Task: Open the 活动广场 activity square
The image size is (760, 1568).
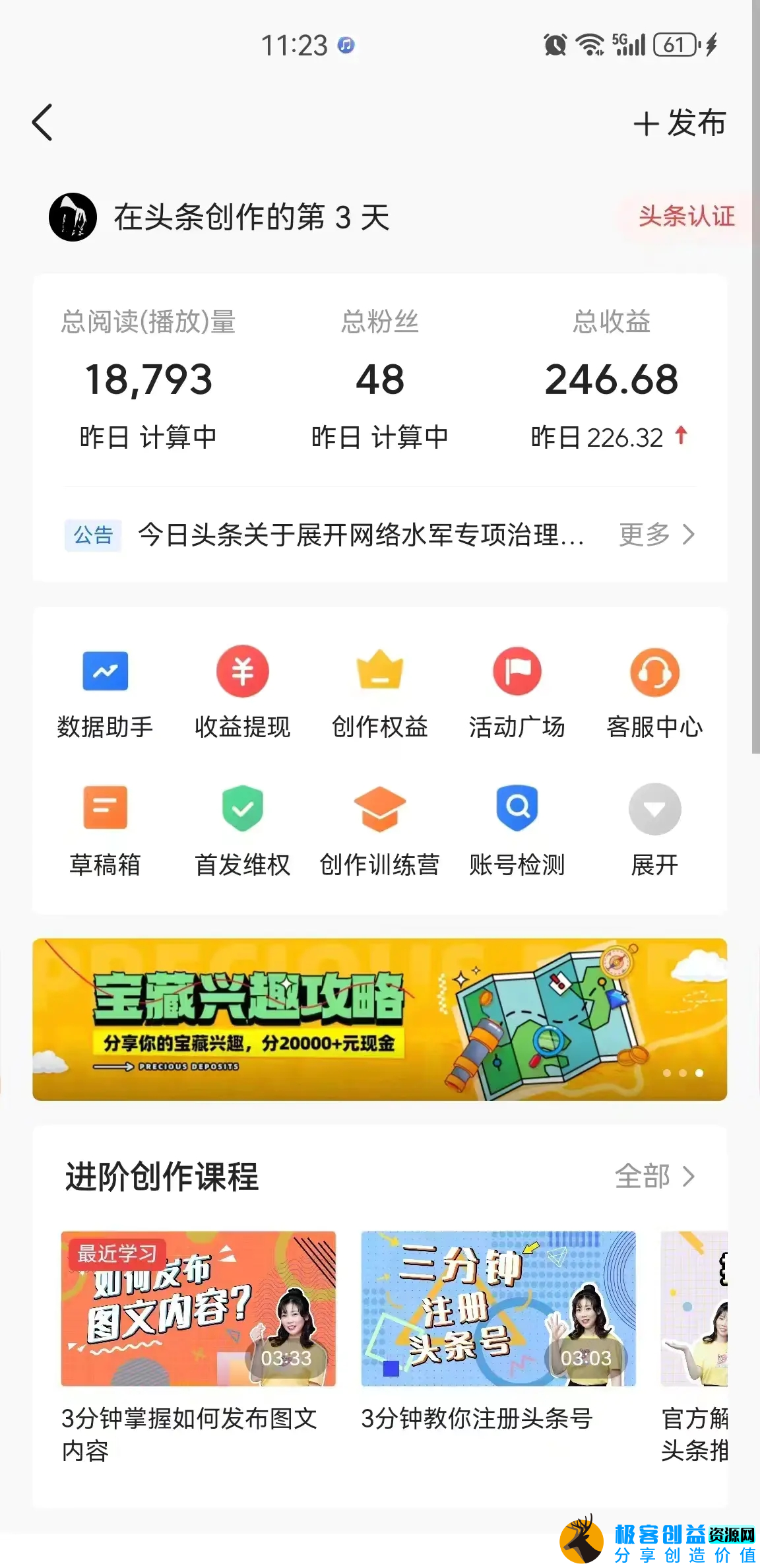Action: pos(517,690)
